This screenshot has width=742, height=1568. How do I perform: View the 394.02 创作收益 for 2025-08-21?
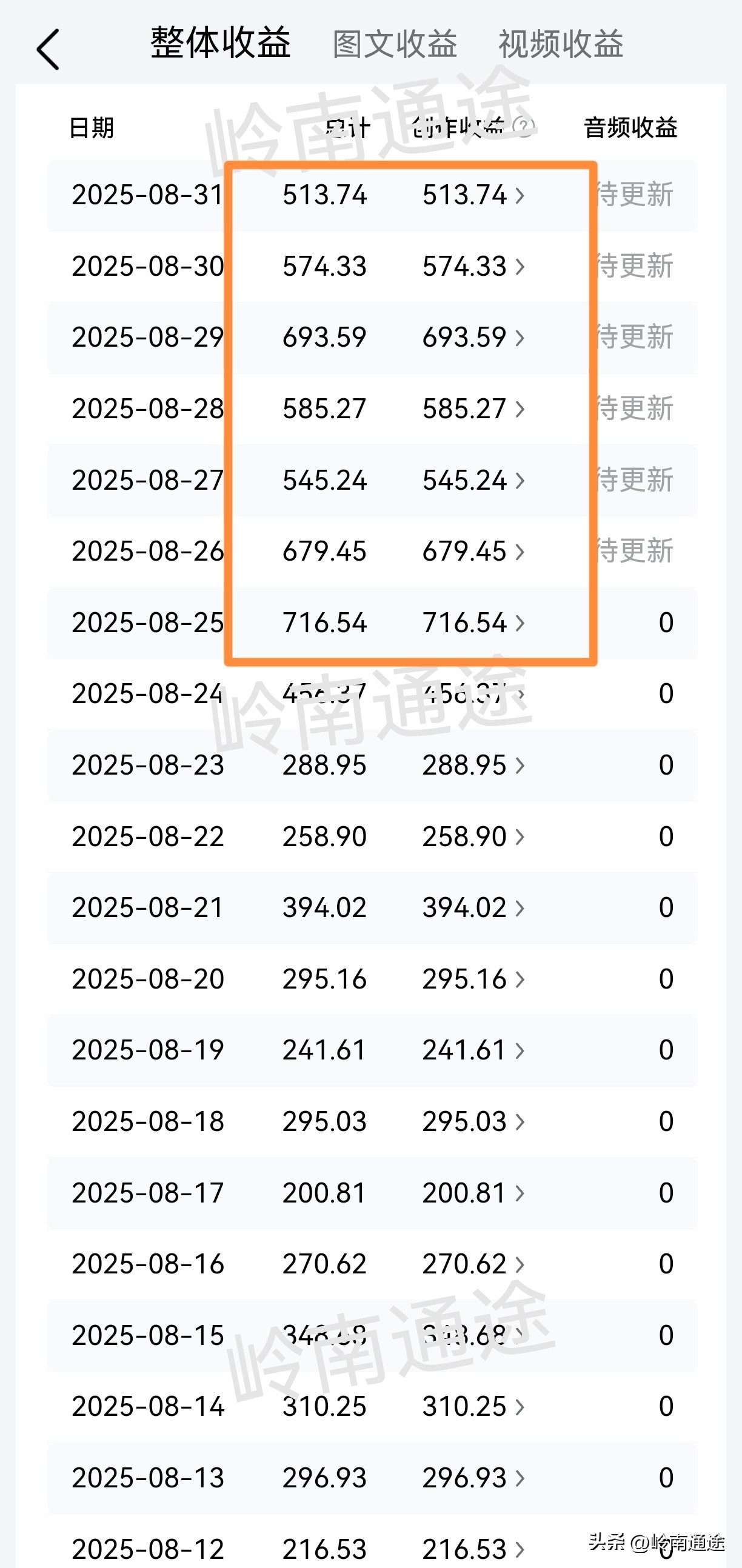472,907
